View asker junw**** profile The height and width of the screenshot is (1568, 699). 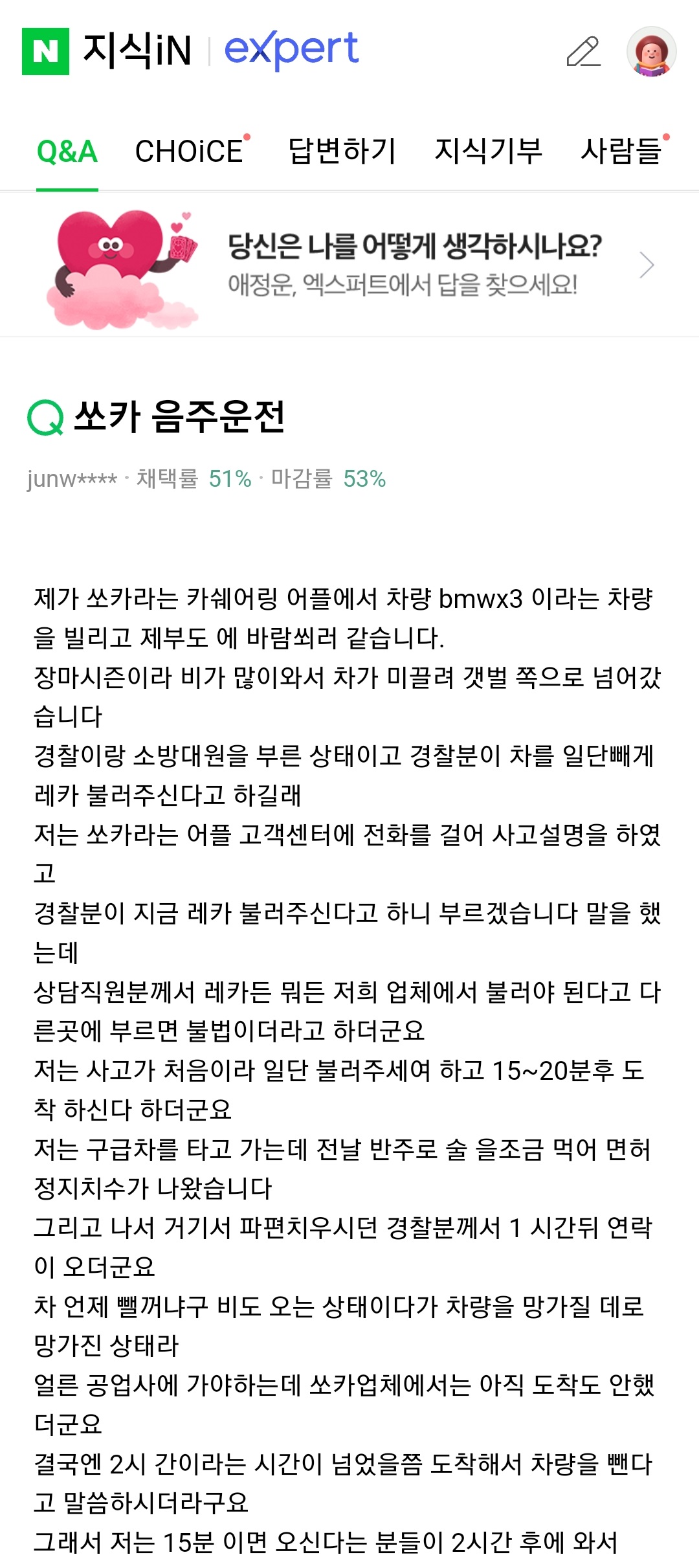(72, 479)
